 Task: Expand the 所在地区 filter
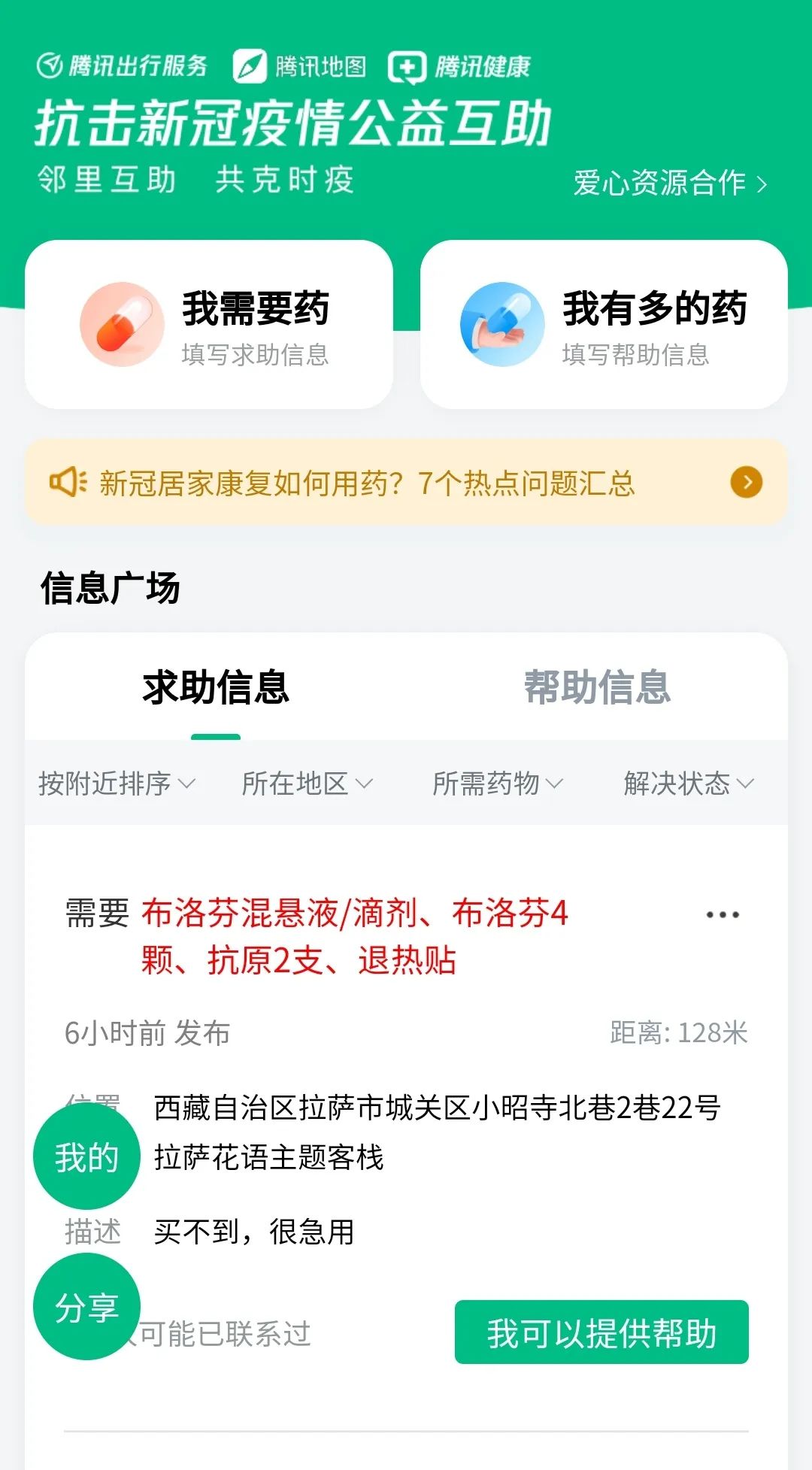click(307, 783)
